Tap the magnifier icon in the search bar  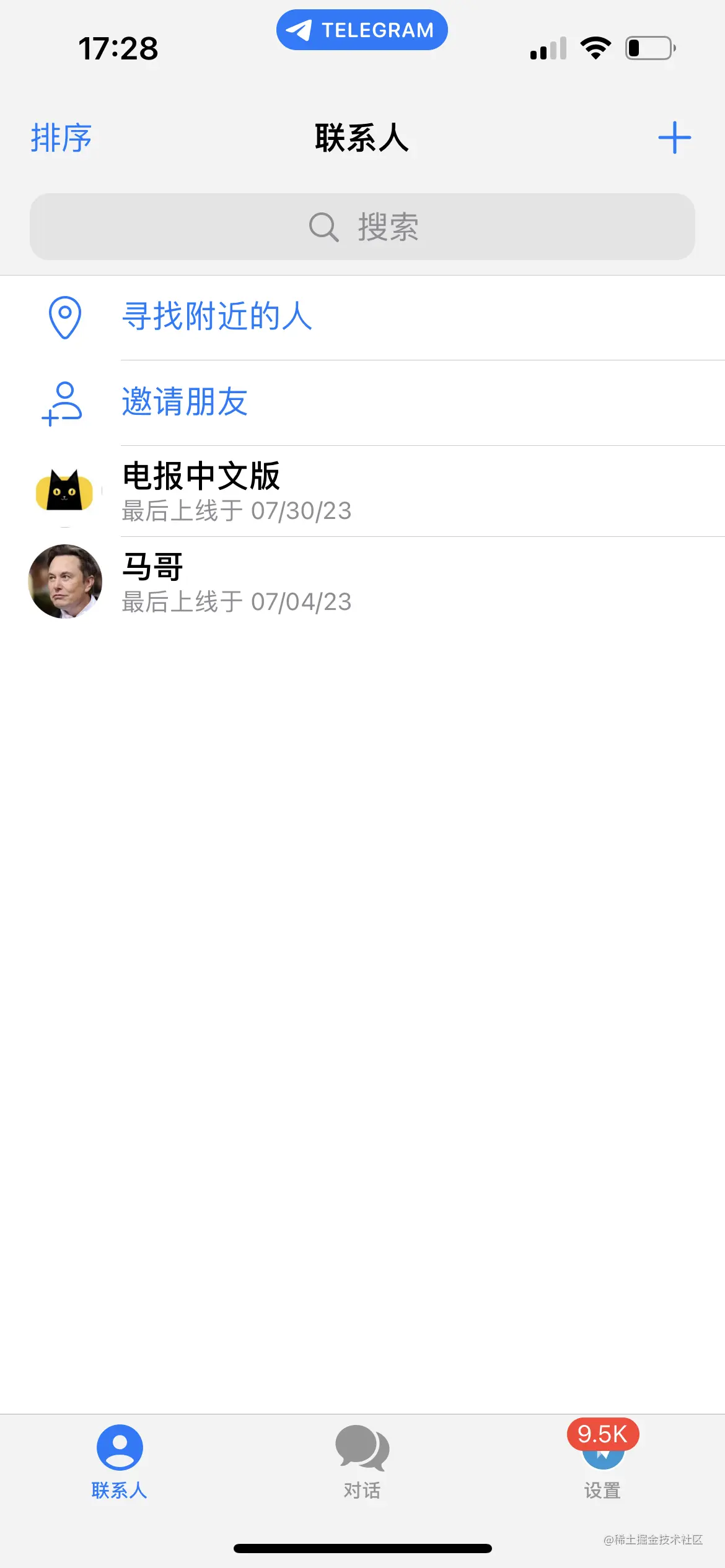[323, 227]
